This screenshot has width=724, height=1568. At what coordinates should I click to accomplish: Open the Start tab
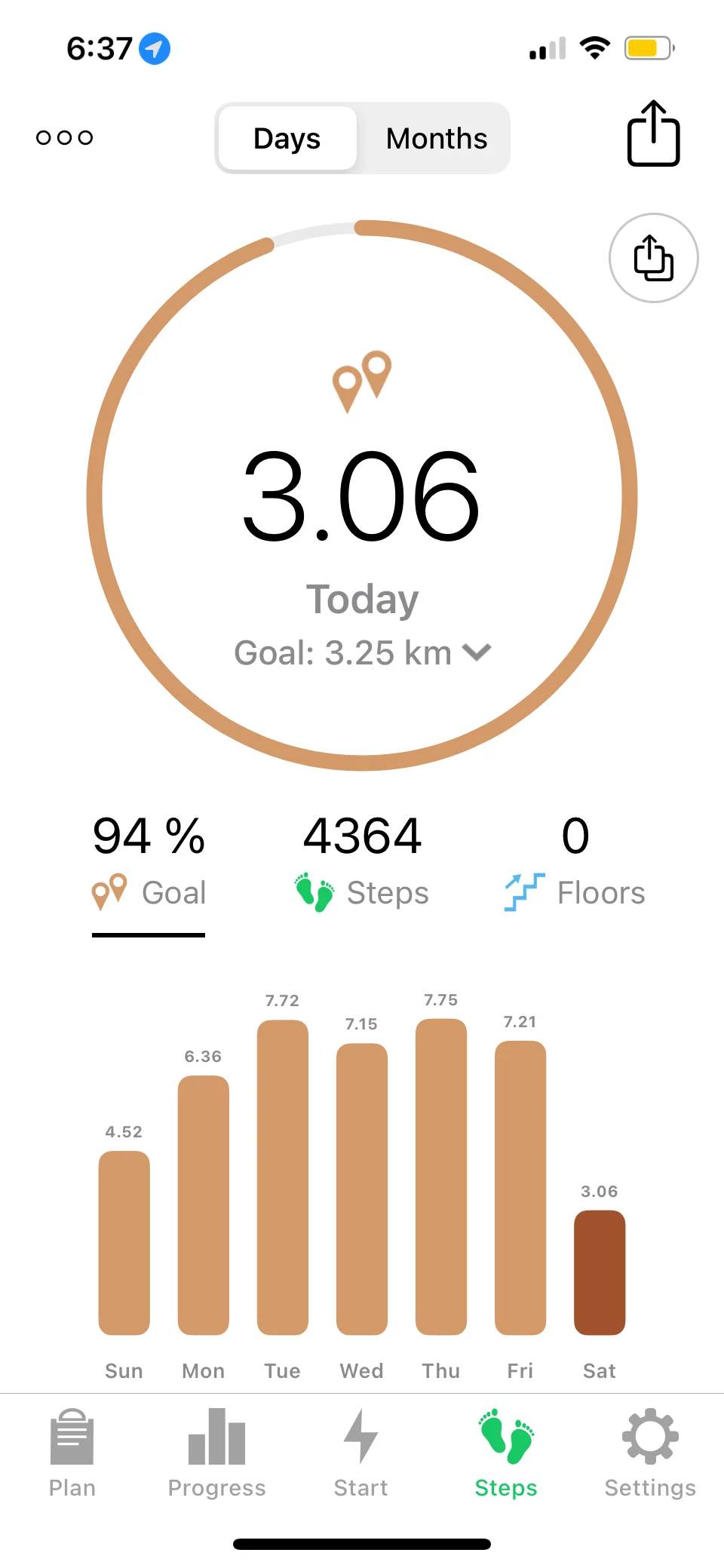[360, 1453]
